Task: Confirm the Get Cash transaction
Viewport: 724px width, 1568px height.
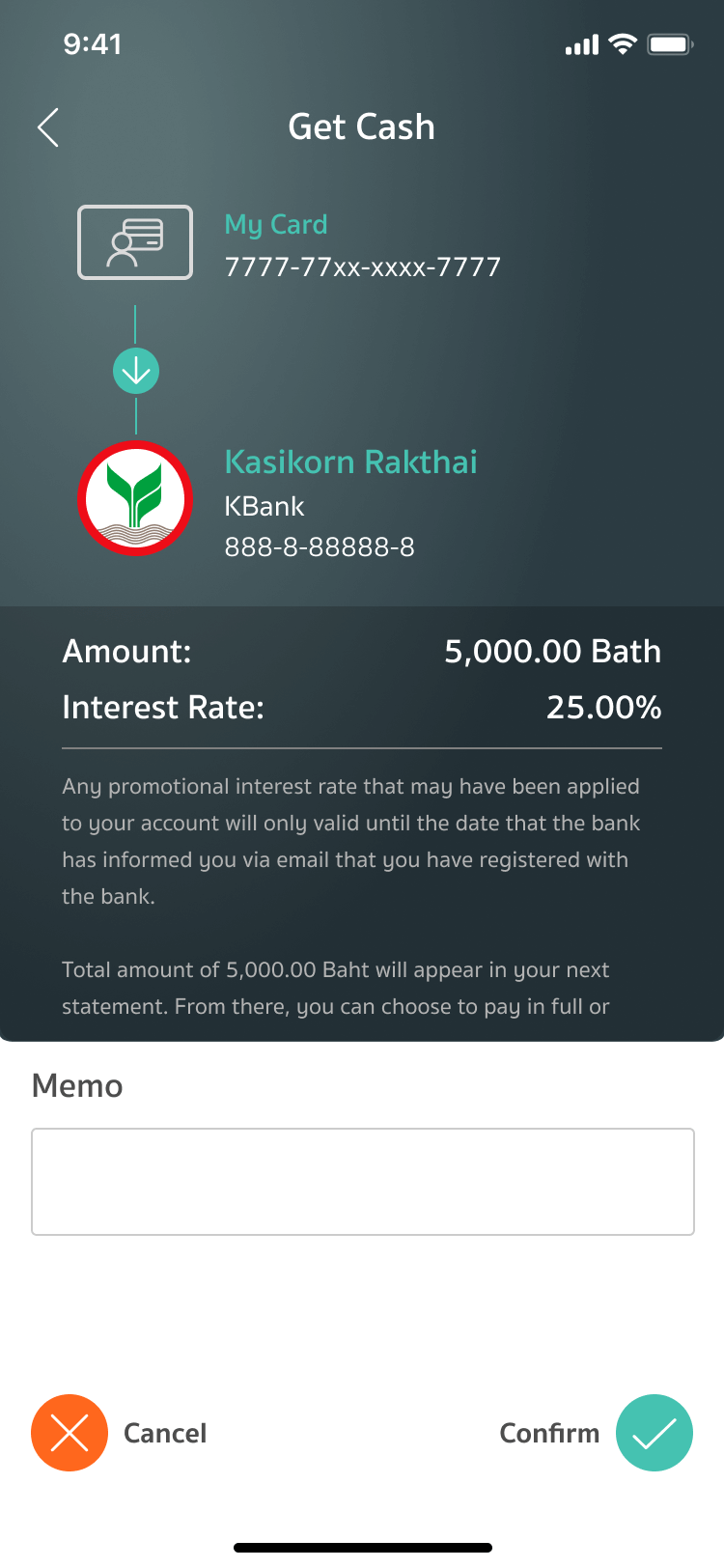Action: 654,1433
